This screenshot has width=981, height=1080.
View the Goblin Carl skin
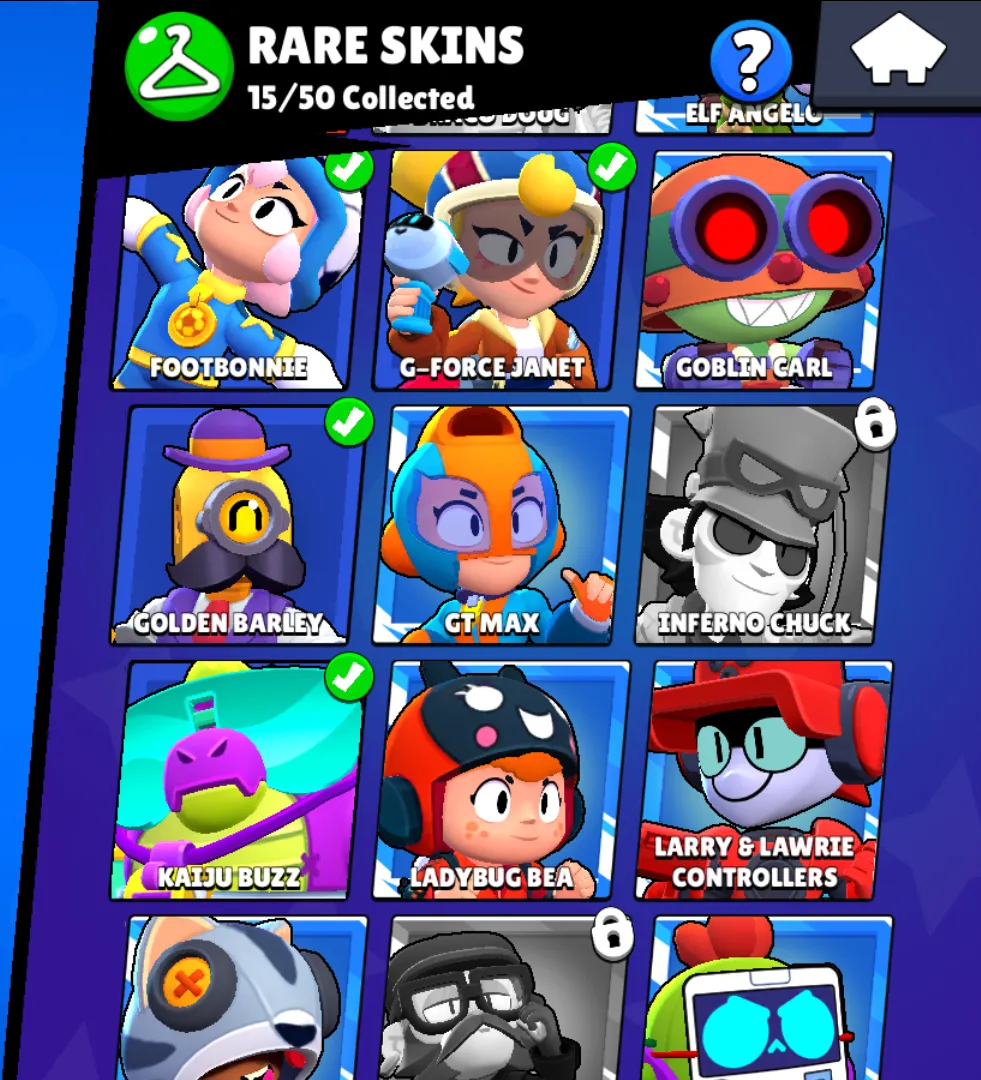pyautogui.click(x=763, y=272)
